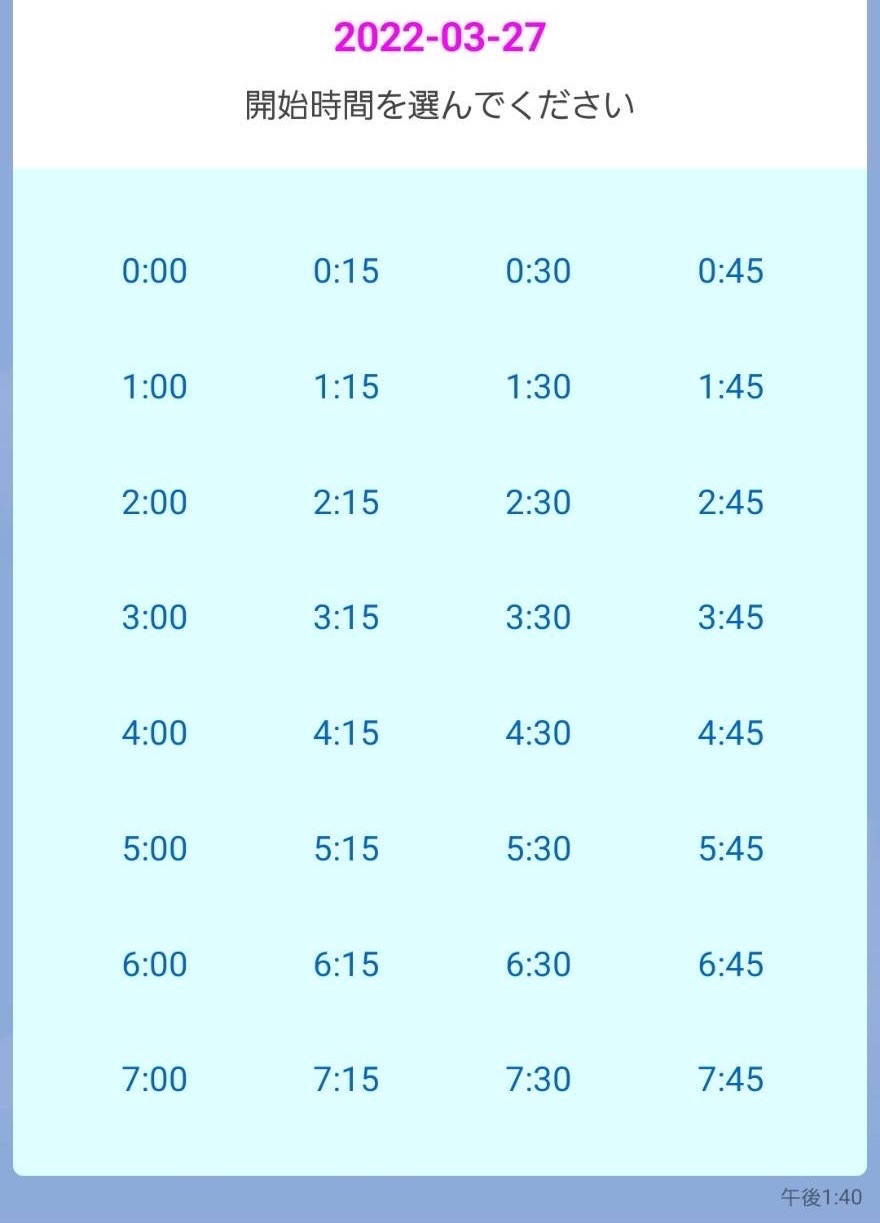Pick the 6:45 time slot
The image size is (880, 1223).
point(730,965)
